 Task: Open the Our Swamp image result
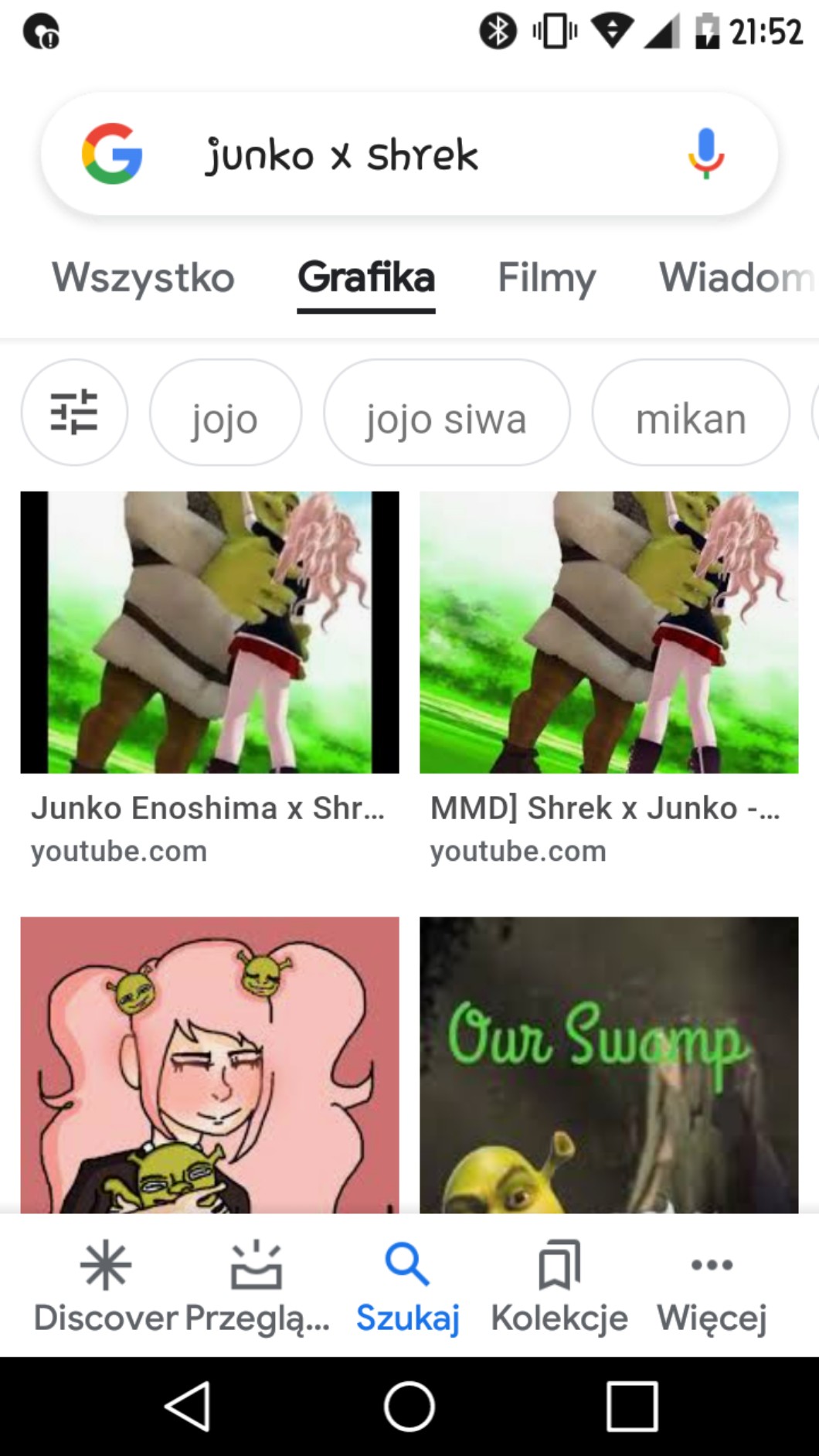click(x=609, y=1065)
